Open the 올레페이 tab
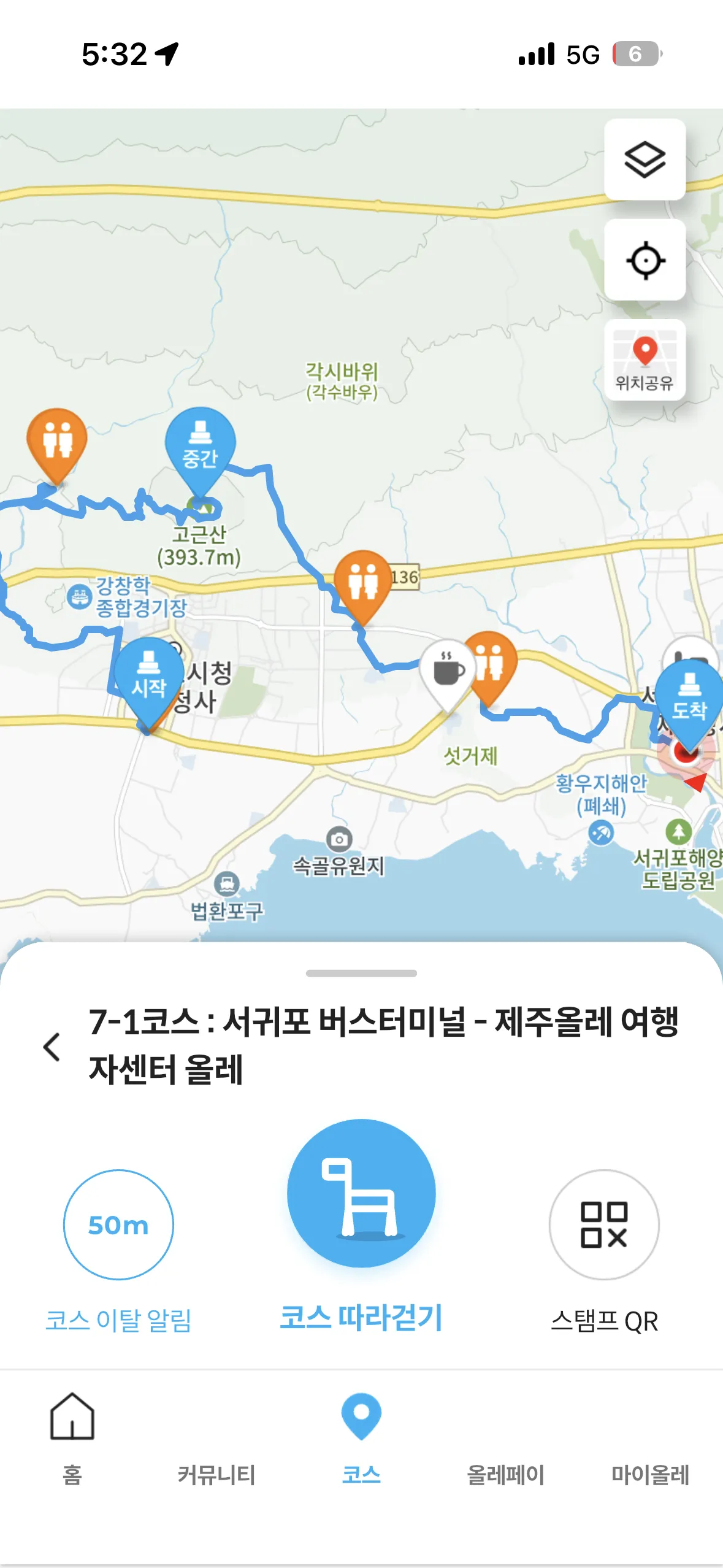723x1568 pixels. click(x=505, y=1434)
